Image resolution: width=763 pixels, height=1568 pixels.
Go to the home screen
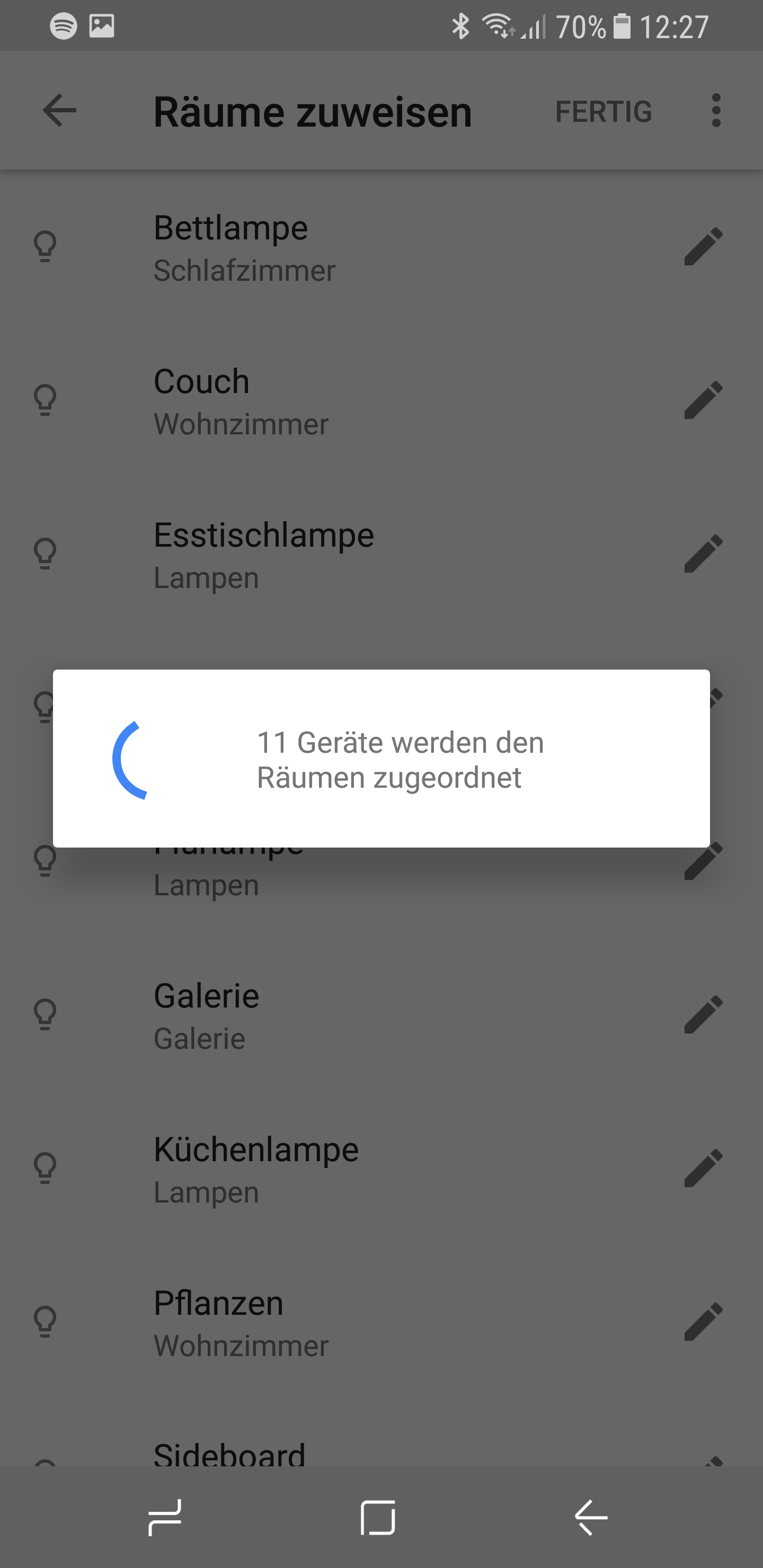click(378, 1518)
